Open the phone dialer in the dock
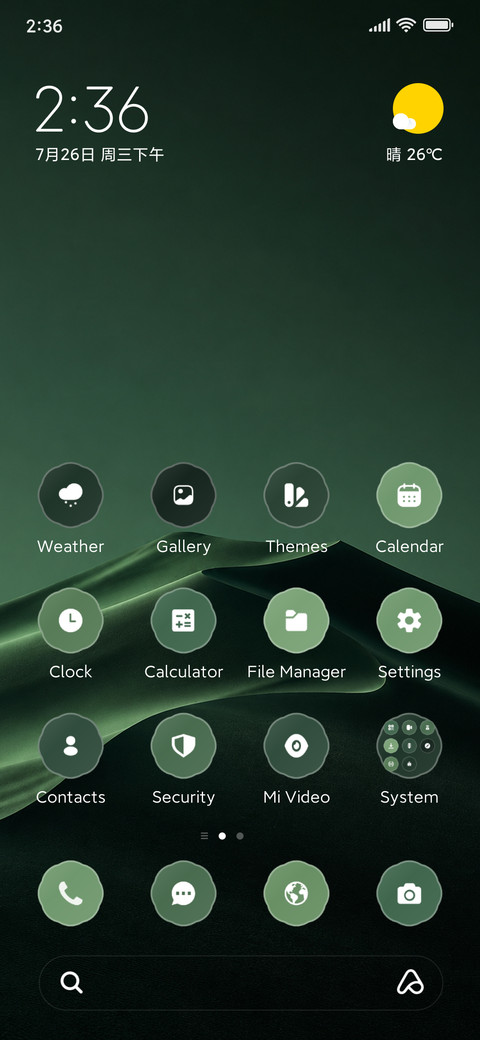 71,893
